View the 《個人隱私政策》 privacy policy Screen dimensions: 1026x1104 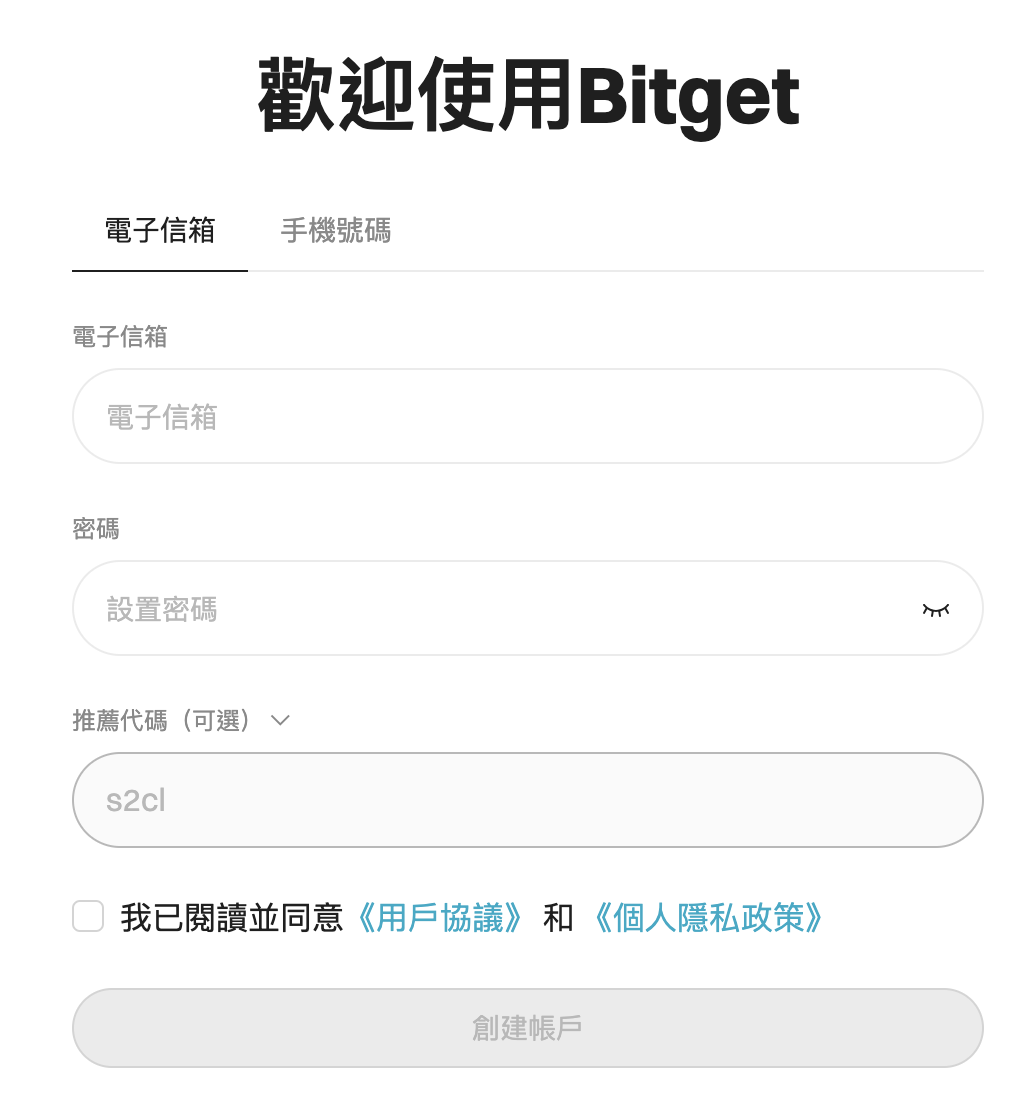(x=708, y=917)
